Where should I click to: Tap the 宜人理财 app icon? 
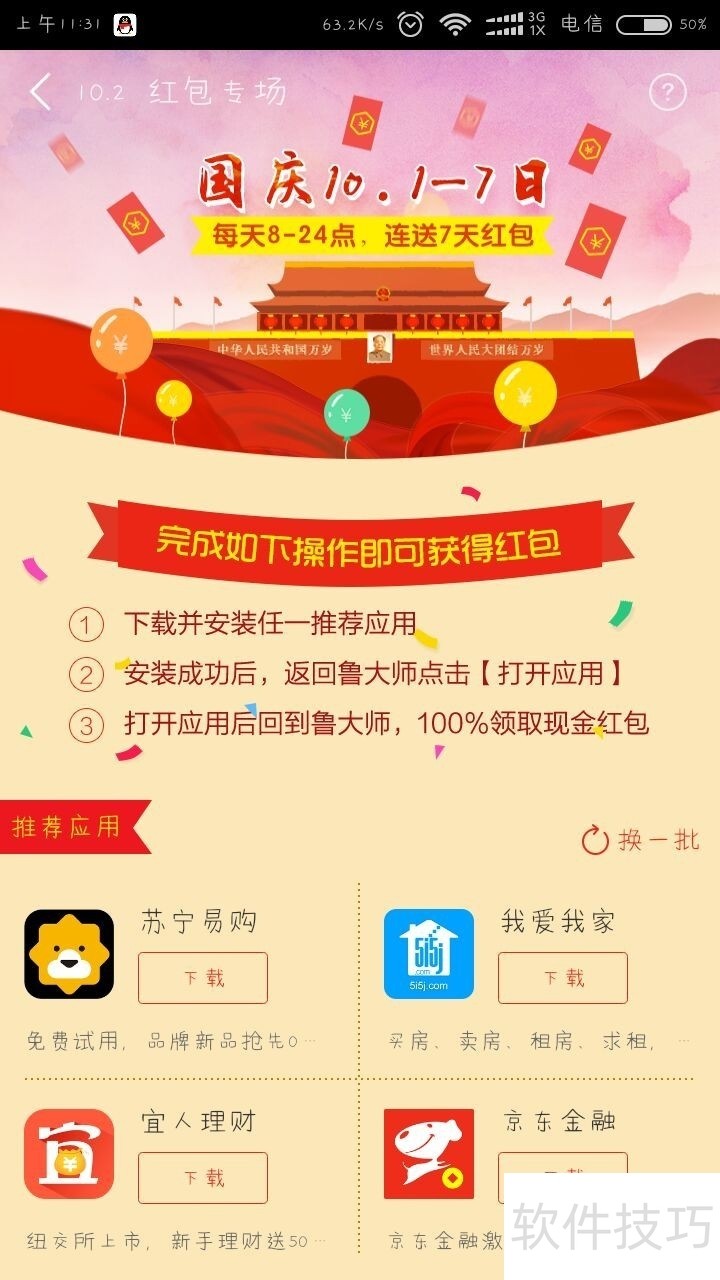(68, 1155)
